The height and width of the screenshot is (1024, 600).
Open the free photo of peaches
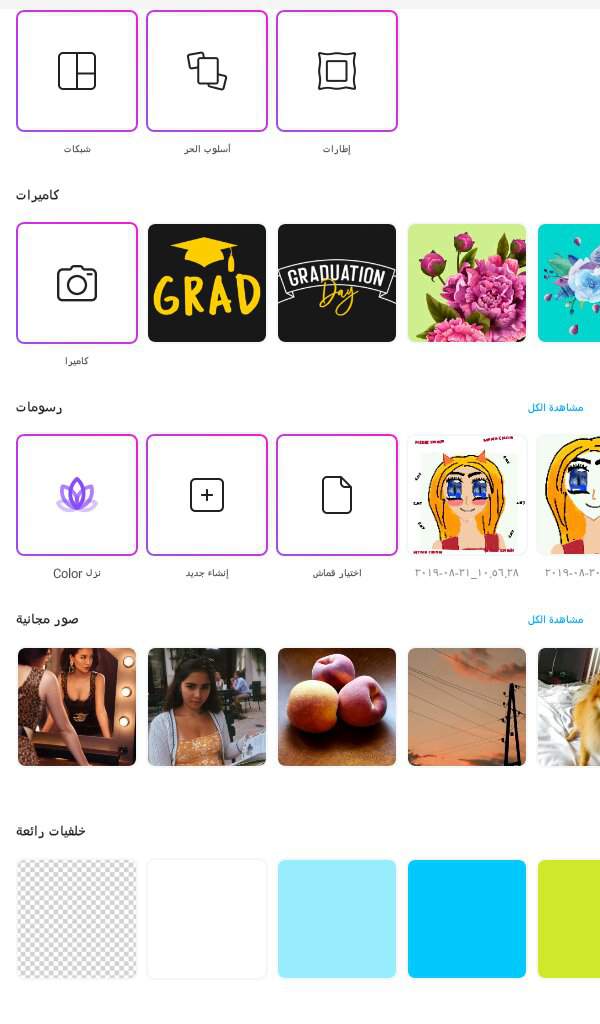(x=337, y=707)
